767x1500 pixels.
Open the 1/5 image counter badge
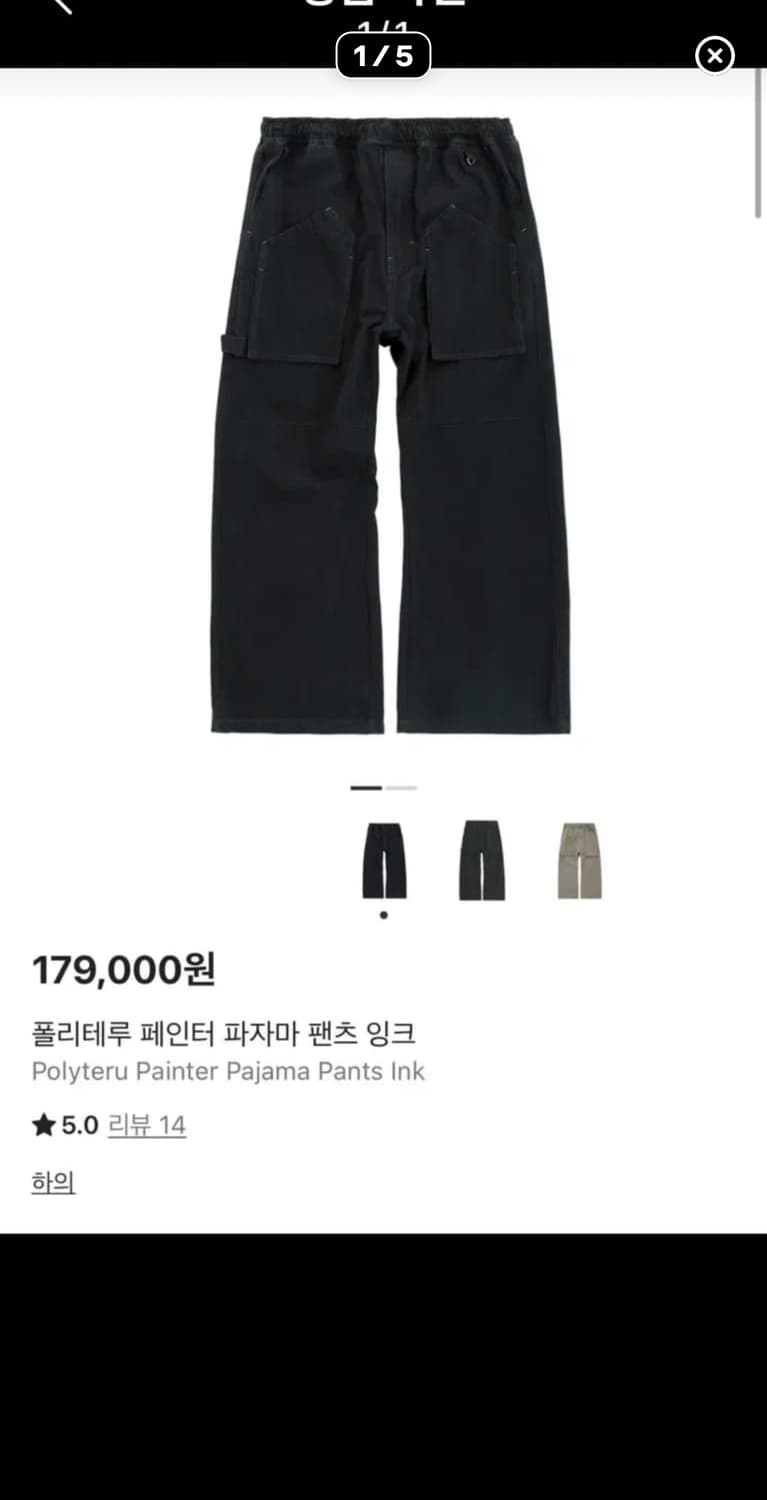coord(383,57)
